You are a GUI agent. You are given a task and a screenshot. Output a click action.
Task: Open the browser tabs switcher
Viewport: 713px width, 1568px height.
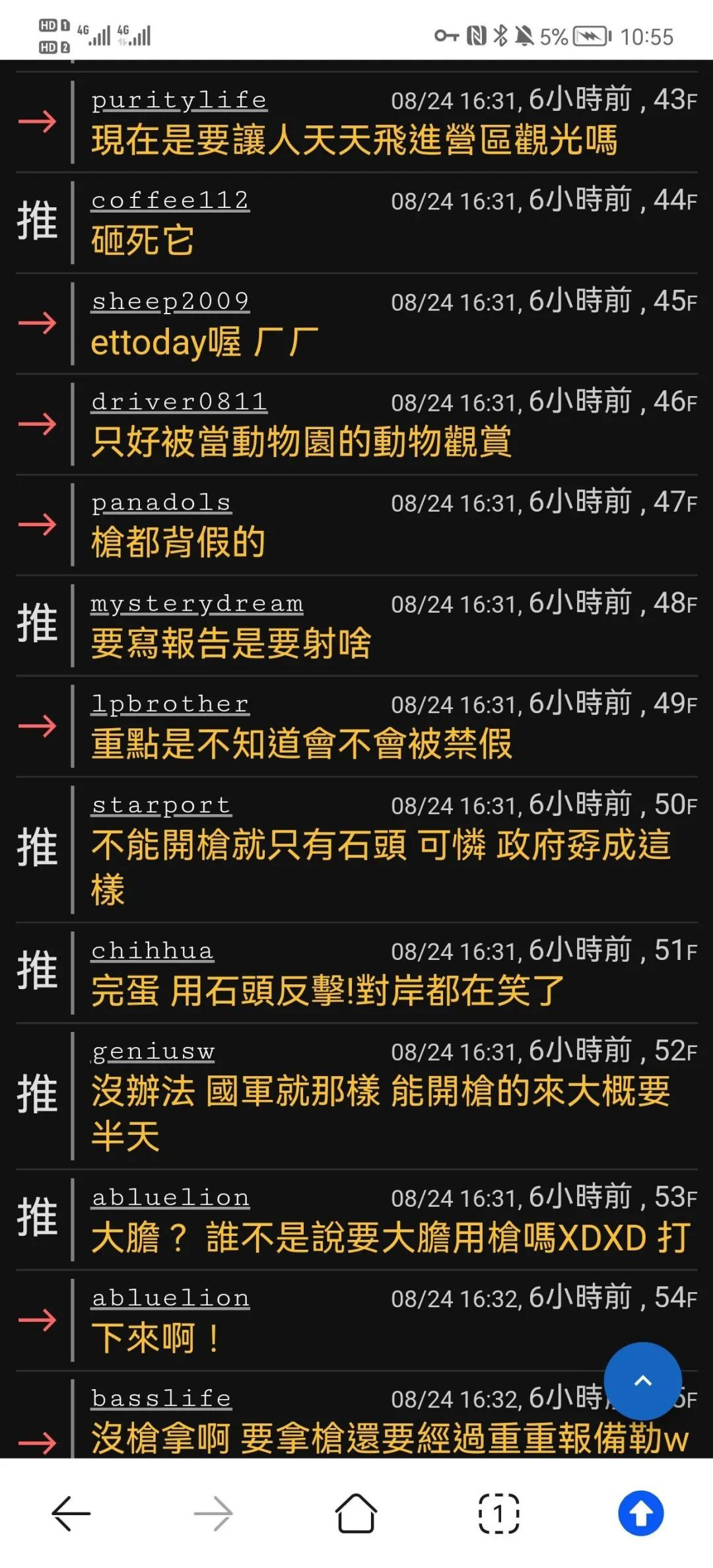point(498,1513)
